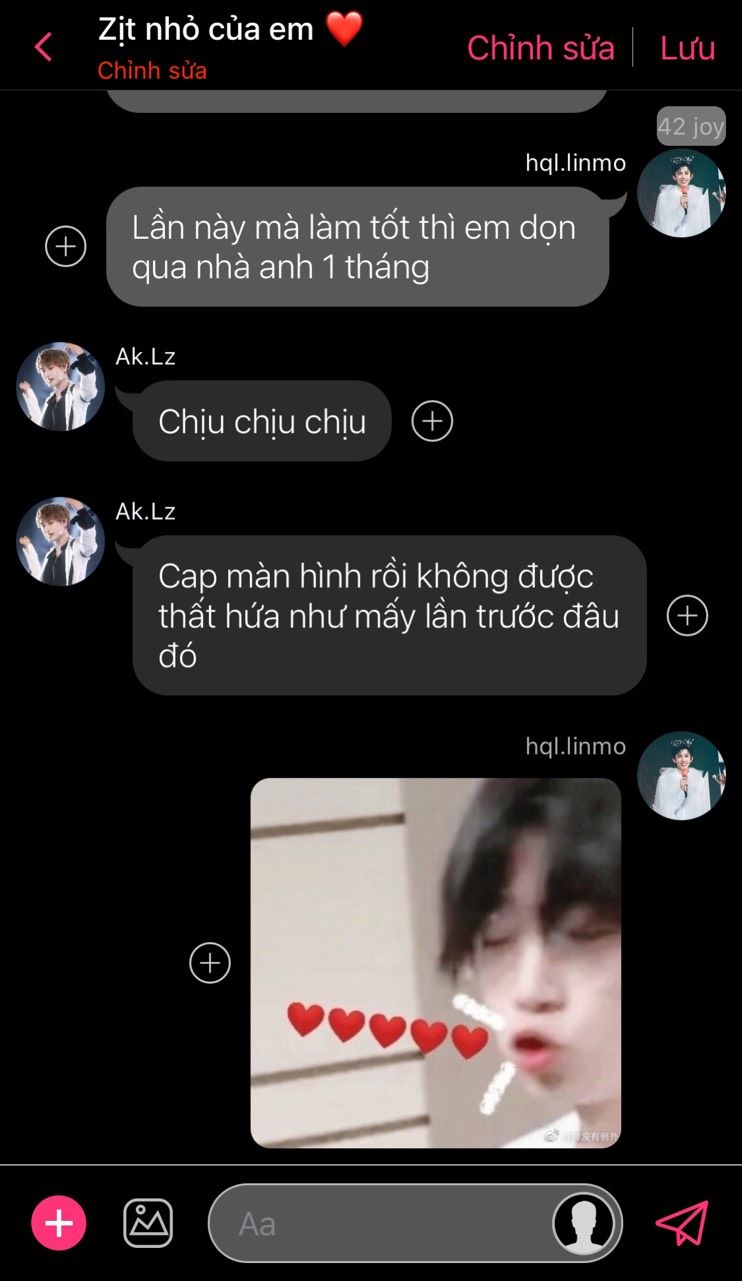Open Ak.Lz avatar next to "Chịu chịu chịu"

(x=61, y=386)
